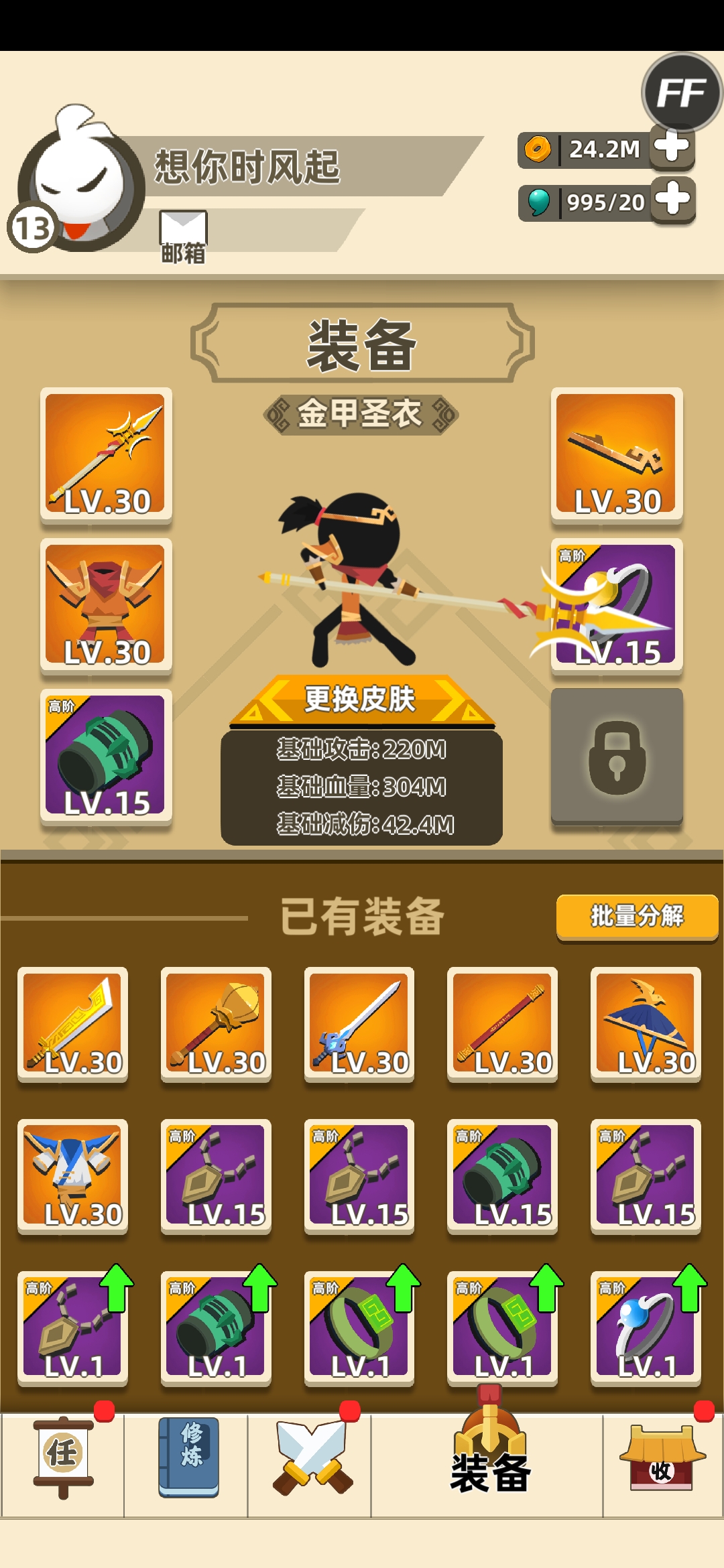Open the 邮箱 mailbox
This screenshot has width=724, height=1568.
(x=182, y=236)
